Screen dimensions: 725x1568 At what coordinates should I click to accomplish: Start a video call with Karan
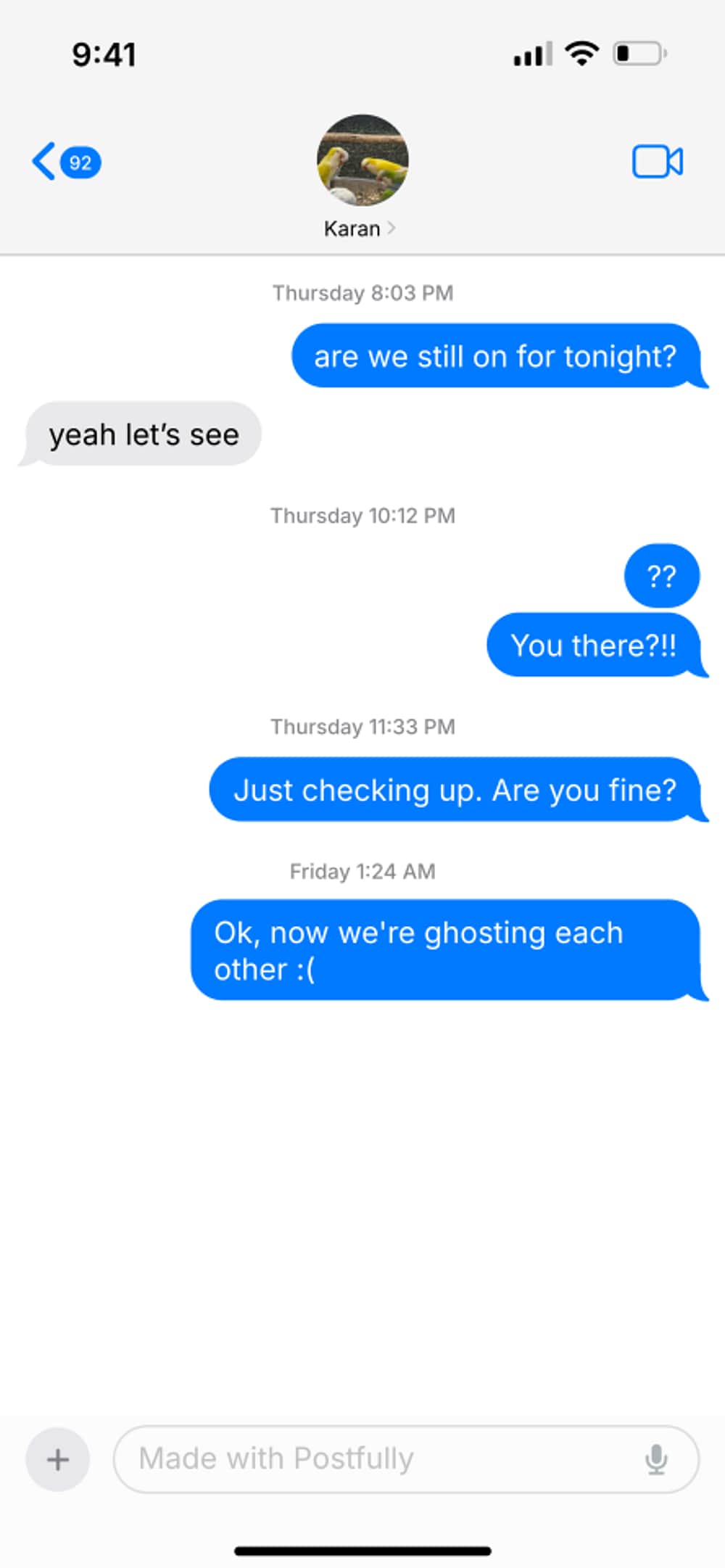[657, 161]
